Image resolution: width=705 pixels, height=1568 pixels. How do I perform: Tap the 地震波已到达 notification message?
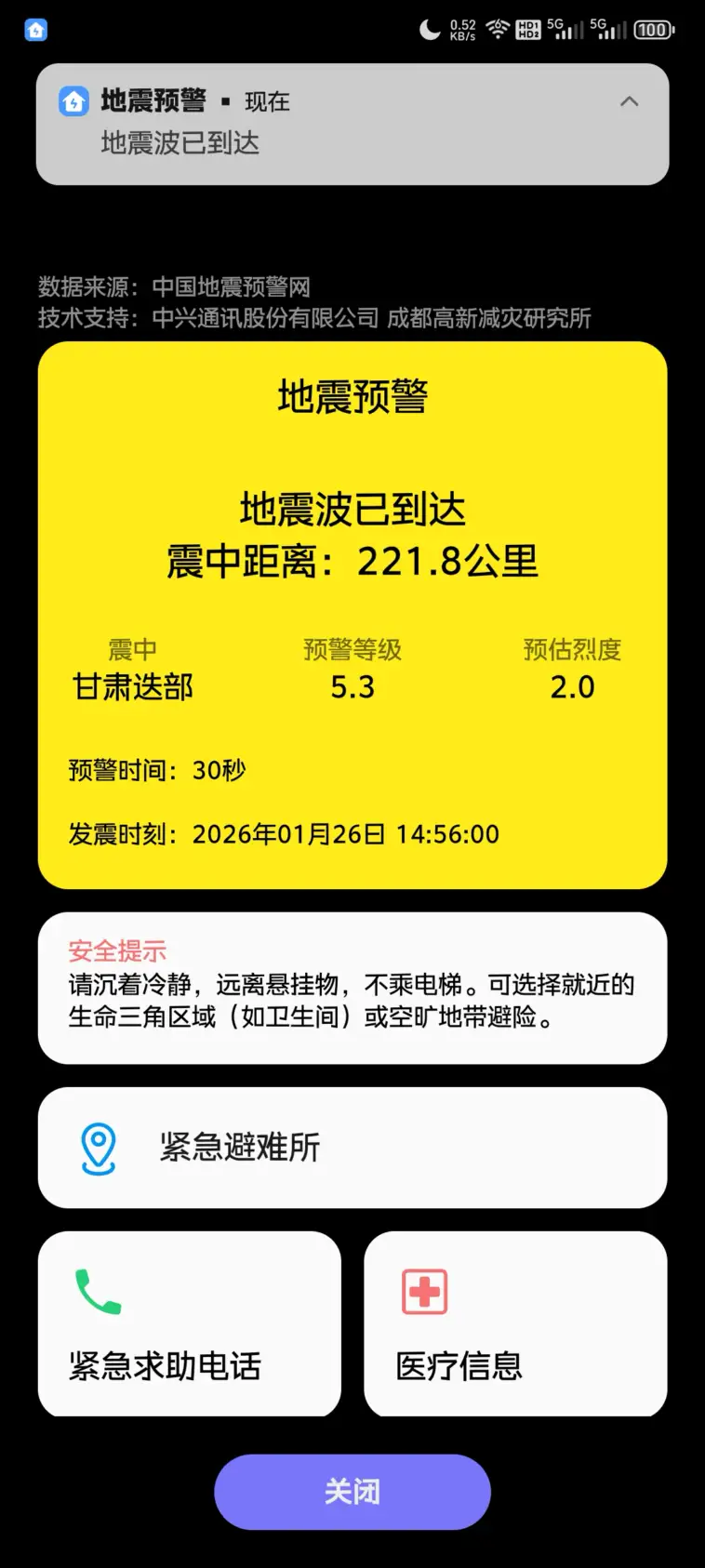180,144
